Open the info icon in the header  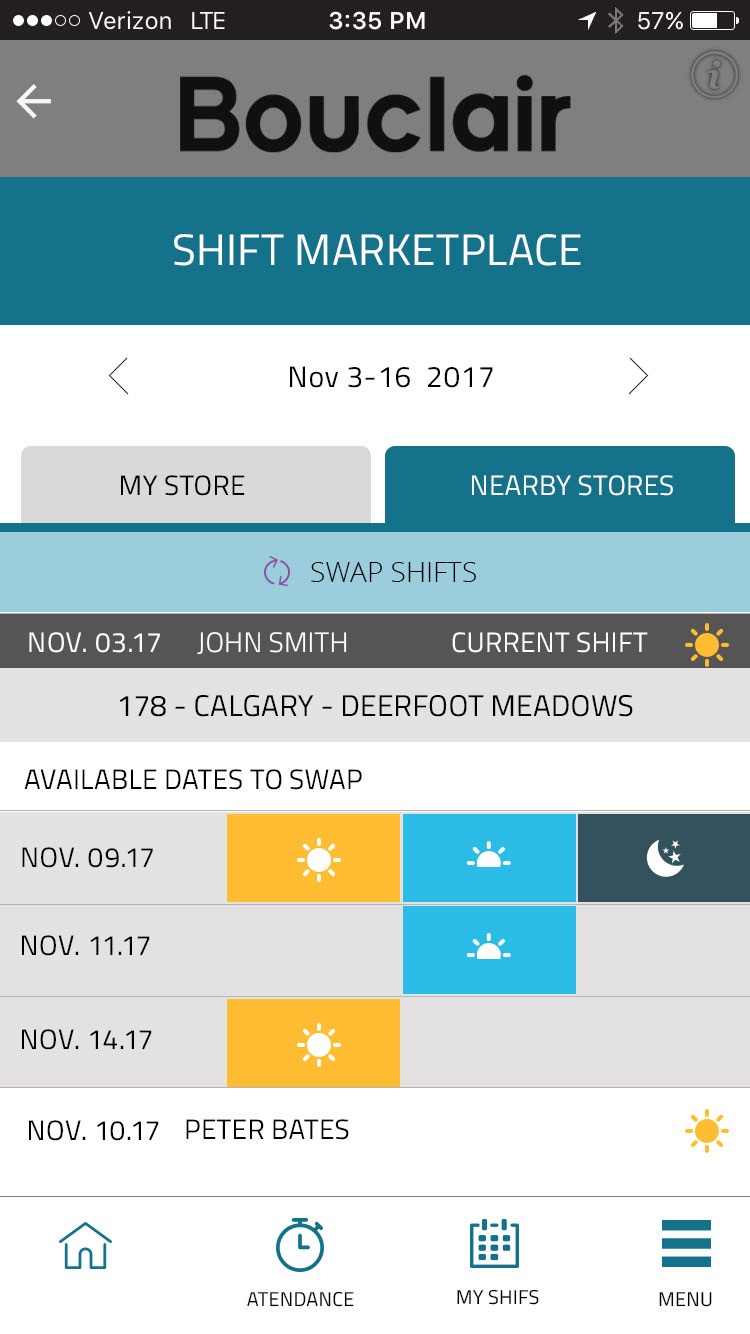715,75
